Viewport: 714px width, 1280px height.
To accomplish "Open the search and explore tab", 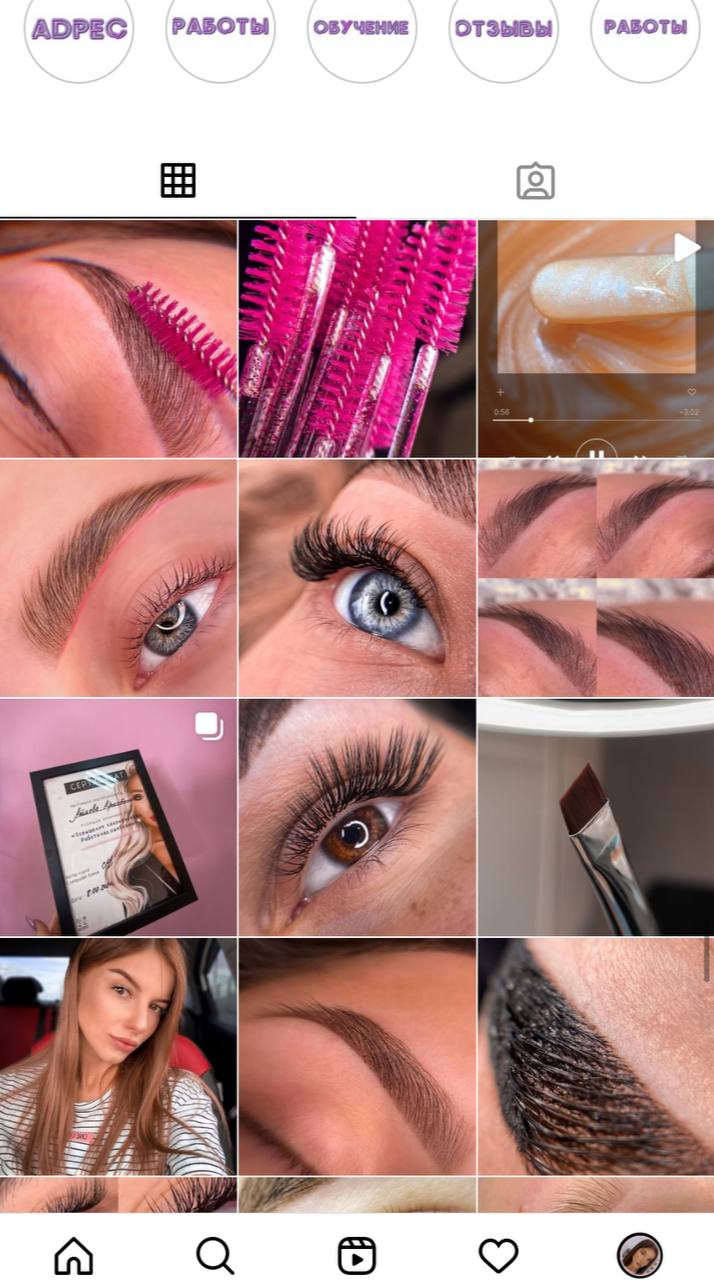I will click(x=215, y=1255).
